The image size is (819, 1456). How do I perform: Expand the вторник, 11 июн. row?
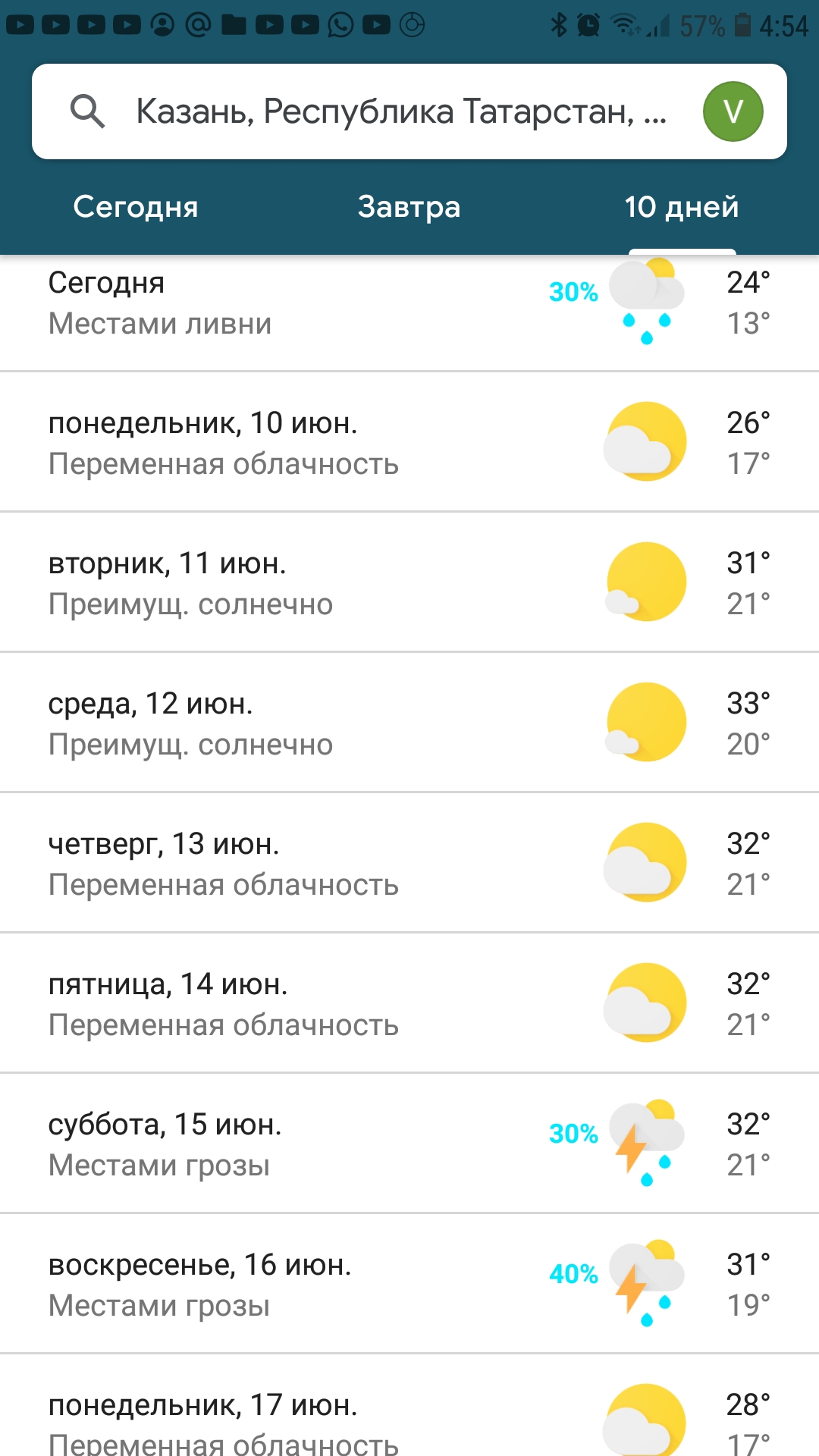[x=409, y=582]
